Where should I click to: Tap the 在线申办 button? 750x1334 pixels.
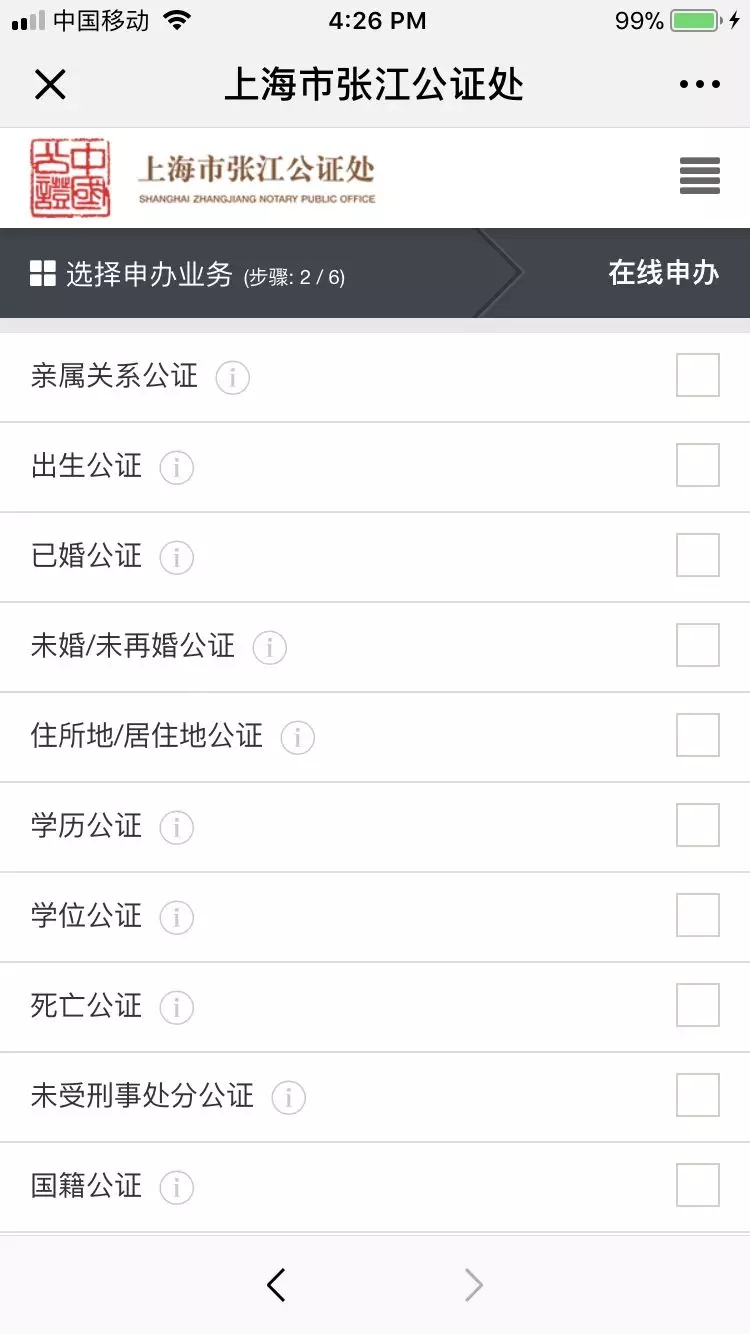point(664,273)
